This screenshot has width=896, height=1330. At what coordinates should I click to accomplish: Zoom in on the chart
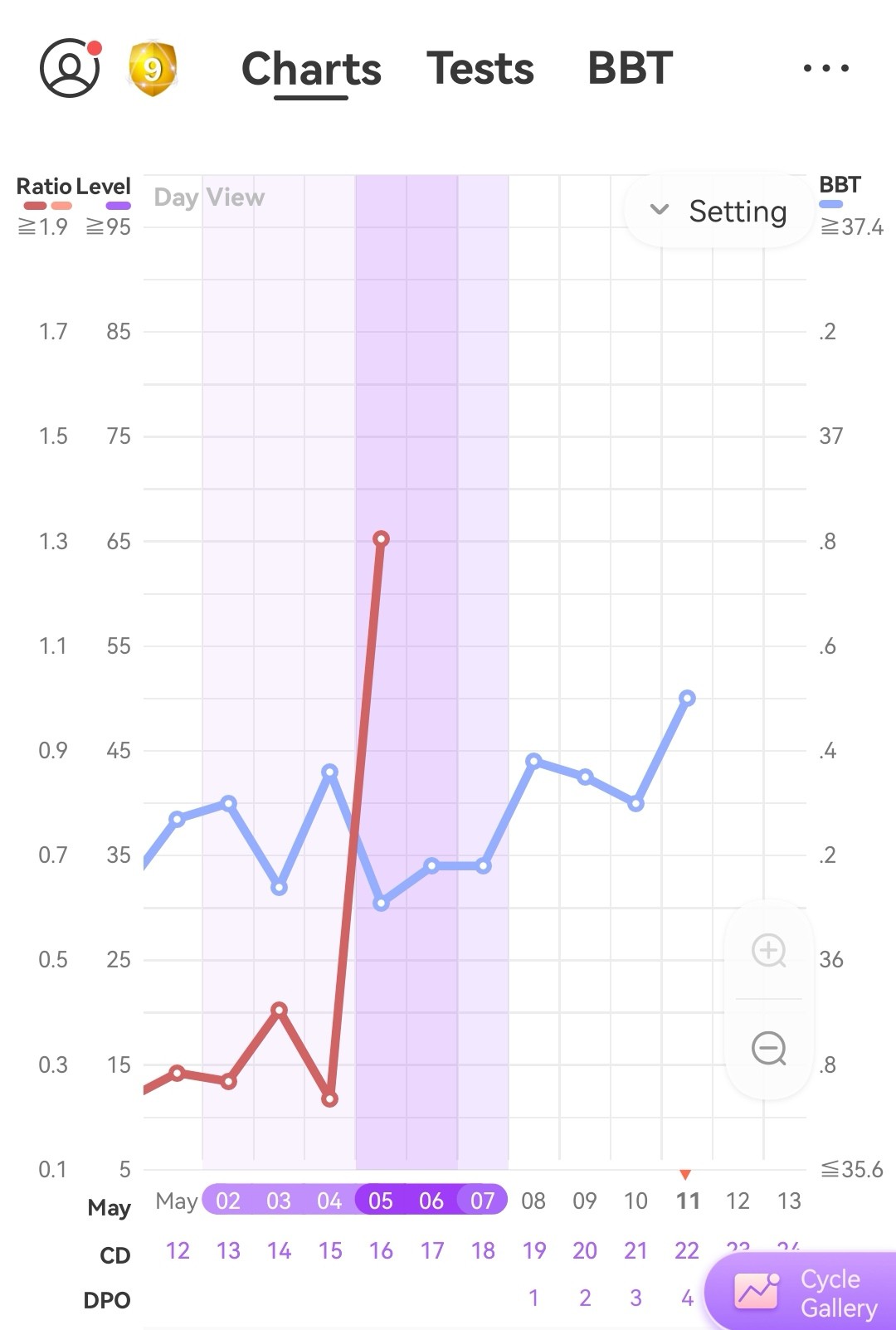point(768,950)
